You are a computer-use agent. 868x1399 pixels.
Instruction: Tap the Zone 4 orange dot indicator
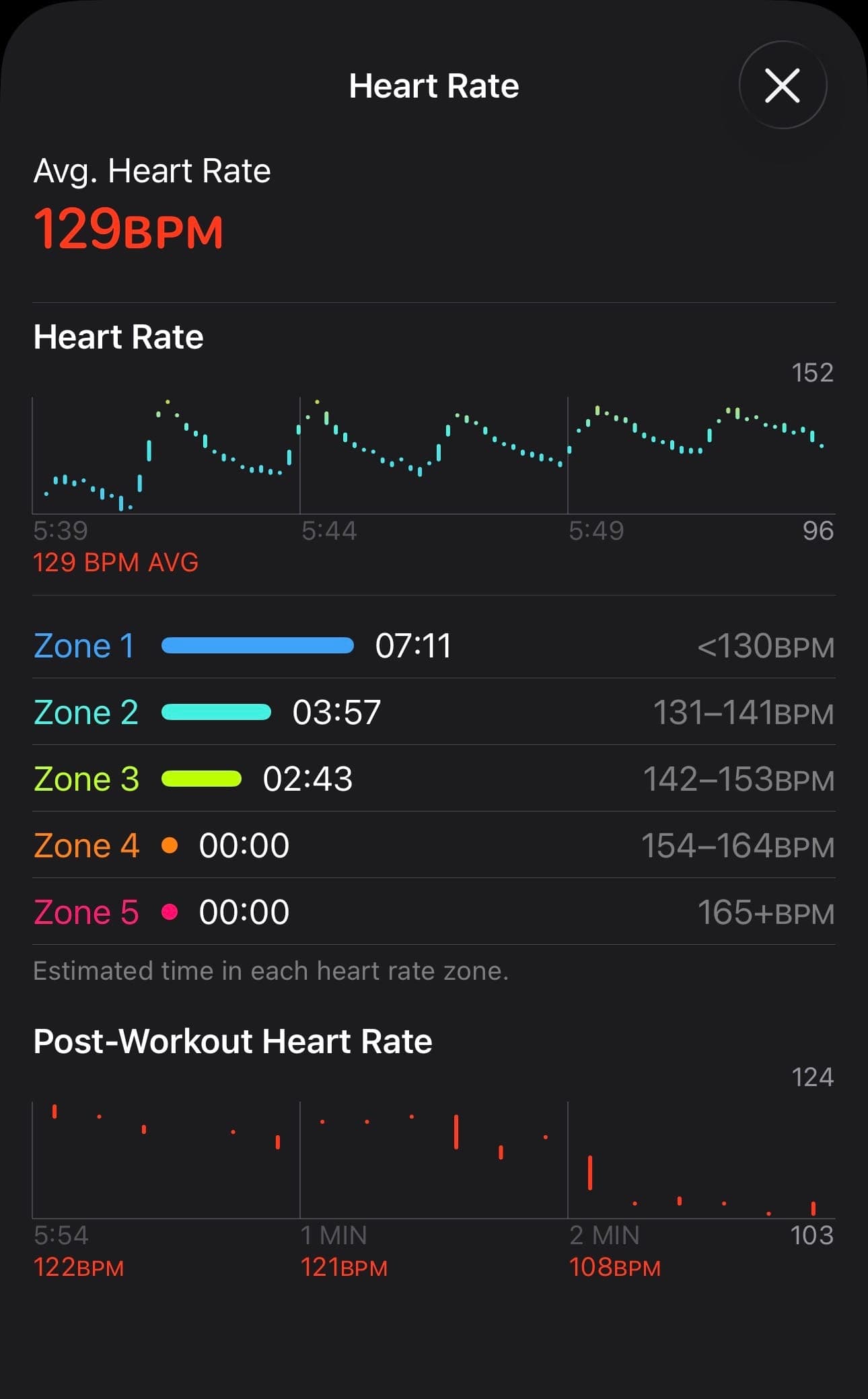pos(170,845)
